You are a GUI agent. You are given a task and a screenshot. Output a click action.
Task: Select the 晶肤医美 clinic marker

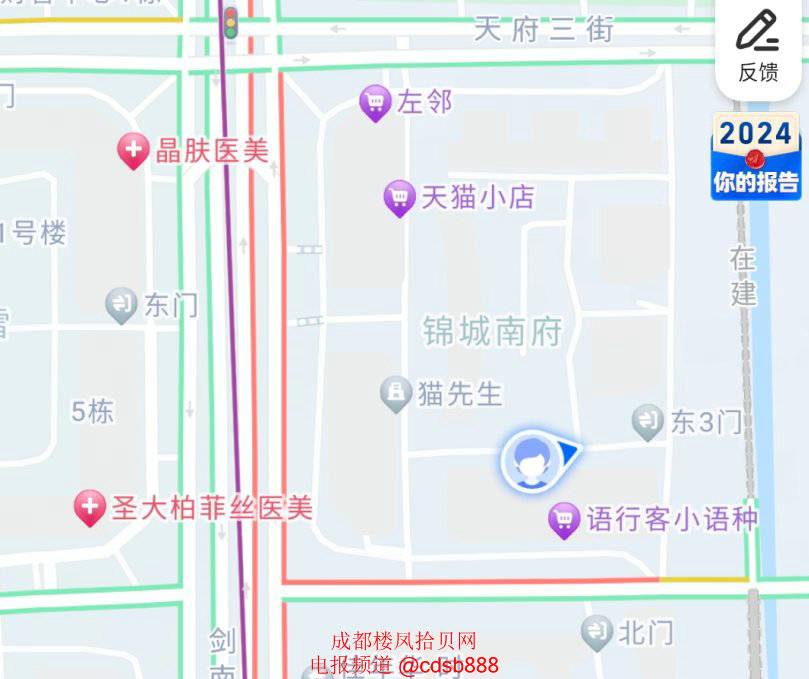pyautogui.click(x=133, y=151)
